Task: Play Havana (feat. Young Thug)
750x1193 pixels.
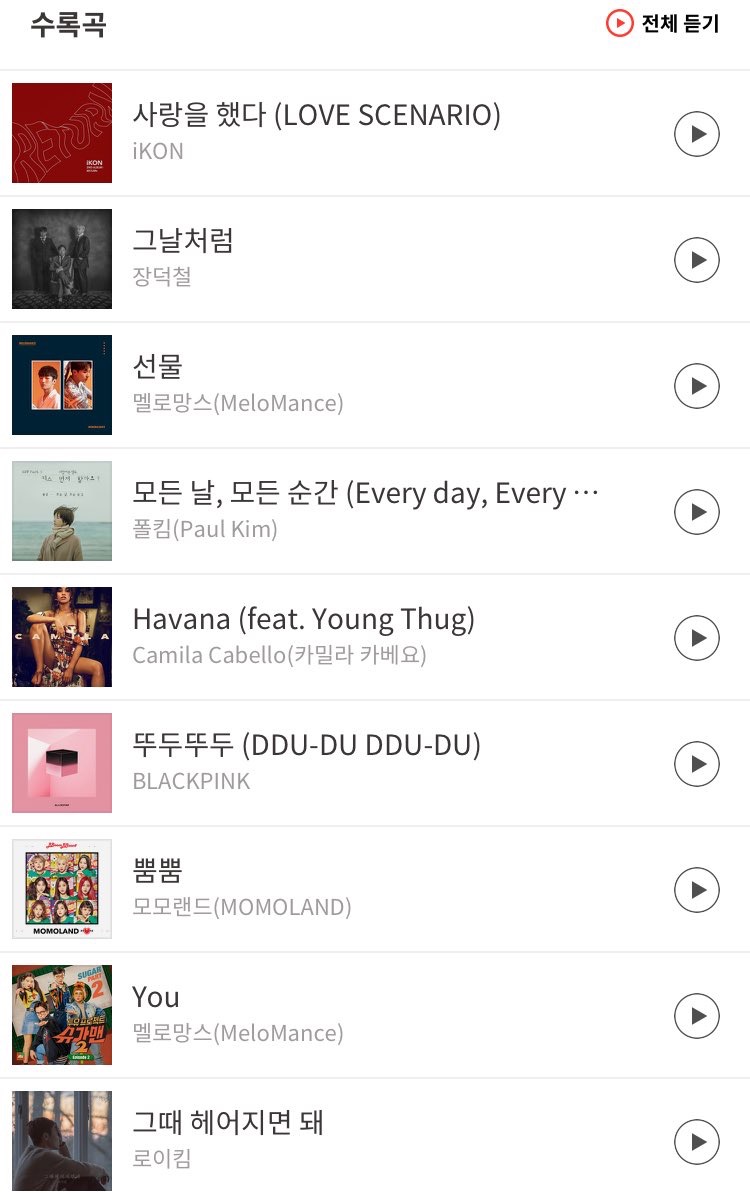Action: pos(697,638)
